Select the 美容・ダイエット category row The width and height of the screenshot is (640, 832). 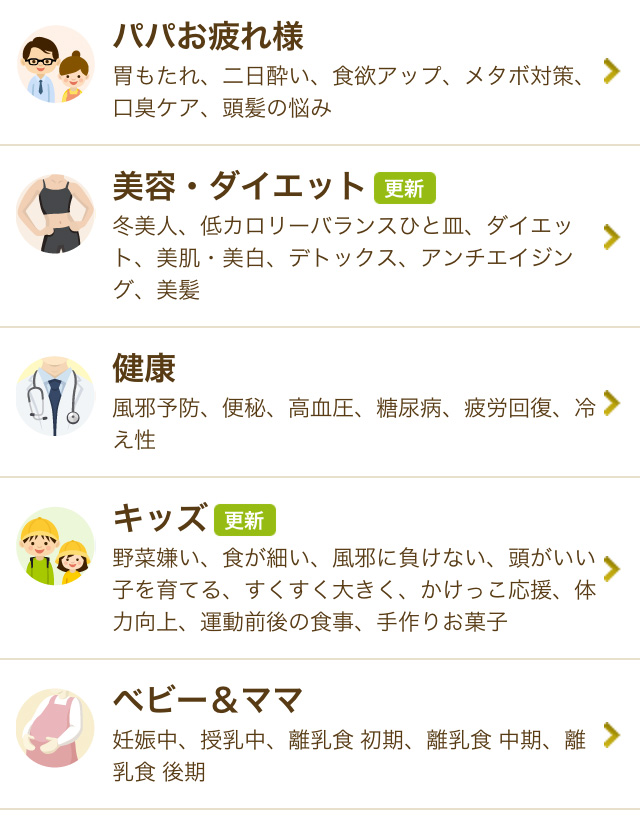[320, 236]
